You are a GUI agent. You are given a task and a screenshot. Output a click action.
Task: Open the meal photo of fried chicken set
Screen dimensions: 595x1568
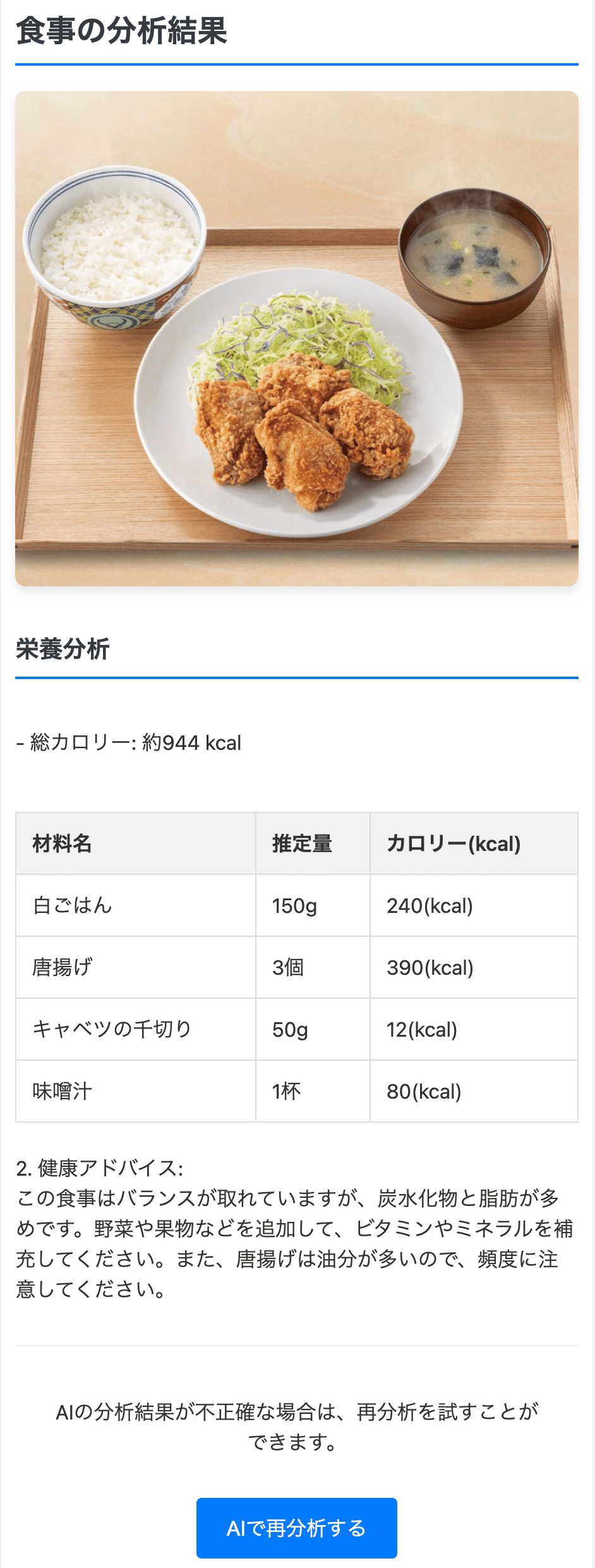click(x=297, y=338)
